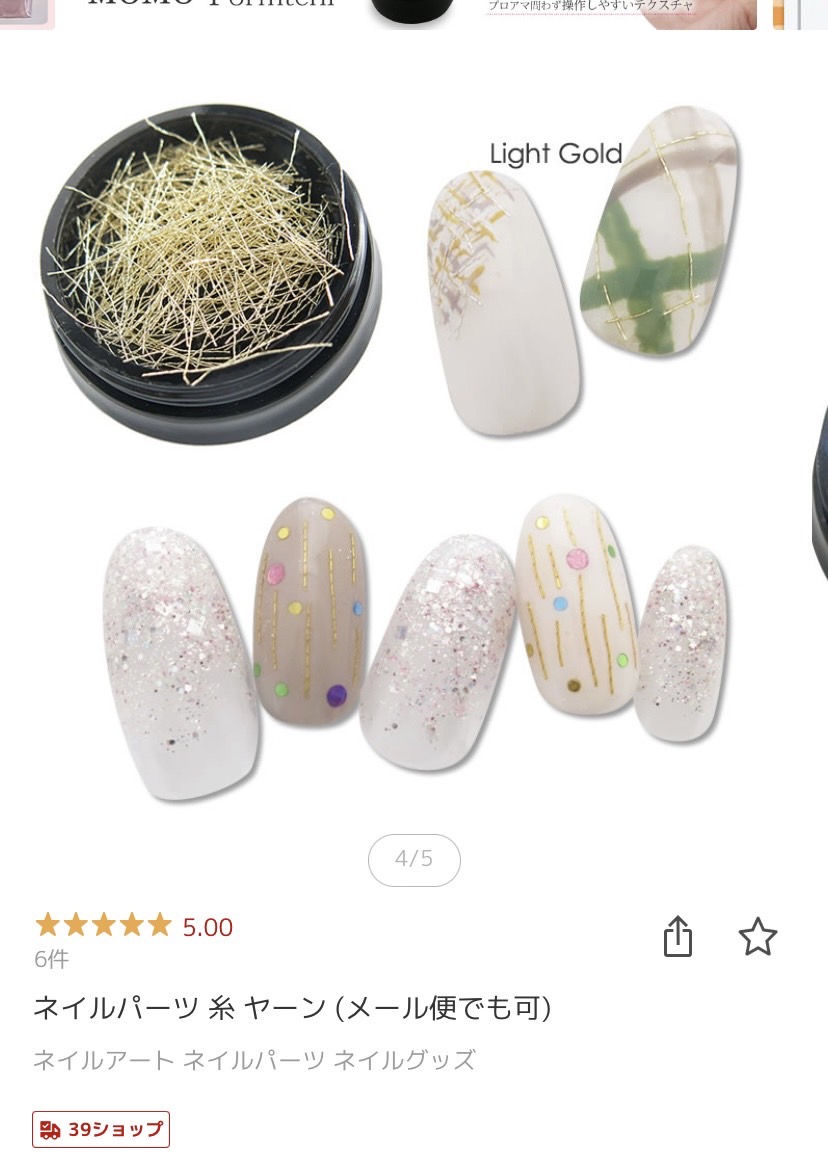The image size is (828, 1170).
Task: Share this nail parts product
Action: [678, 937]
